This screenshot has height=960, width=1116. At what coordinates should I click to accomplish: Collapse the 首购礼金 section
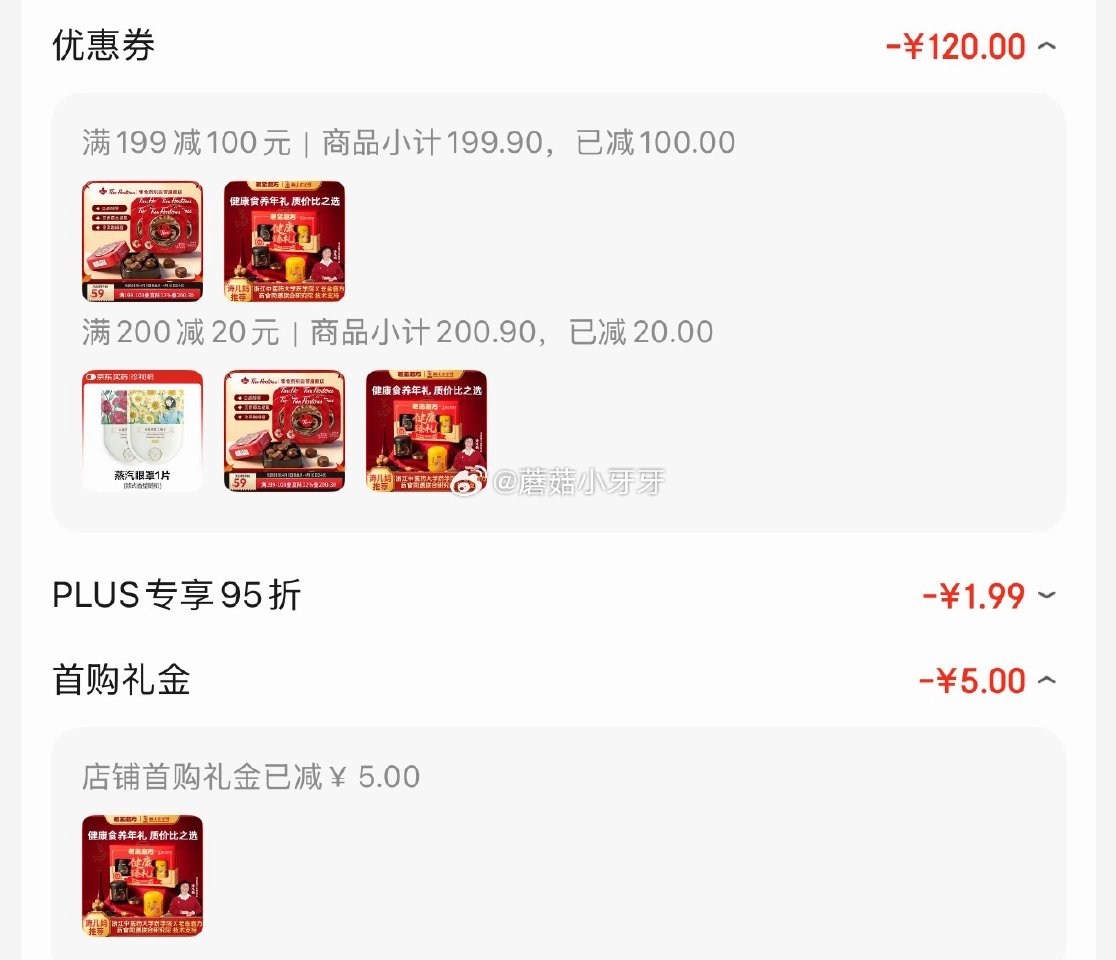pos(1046,681)
